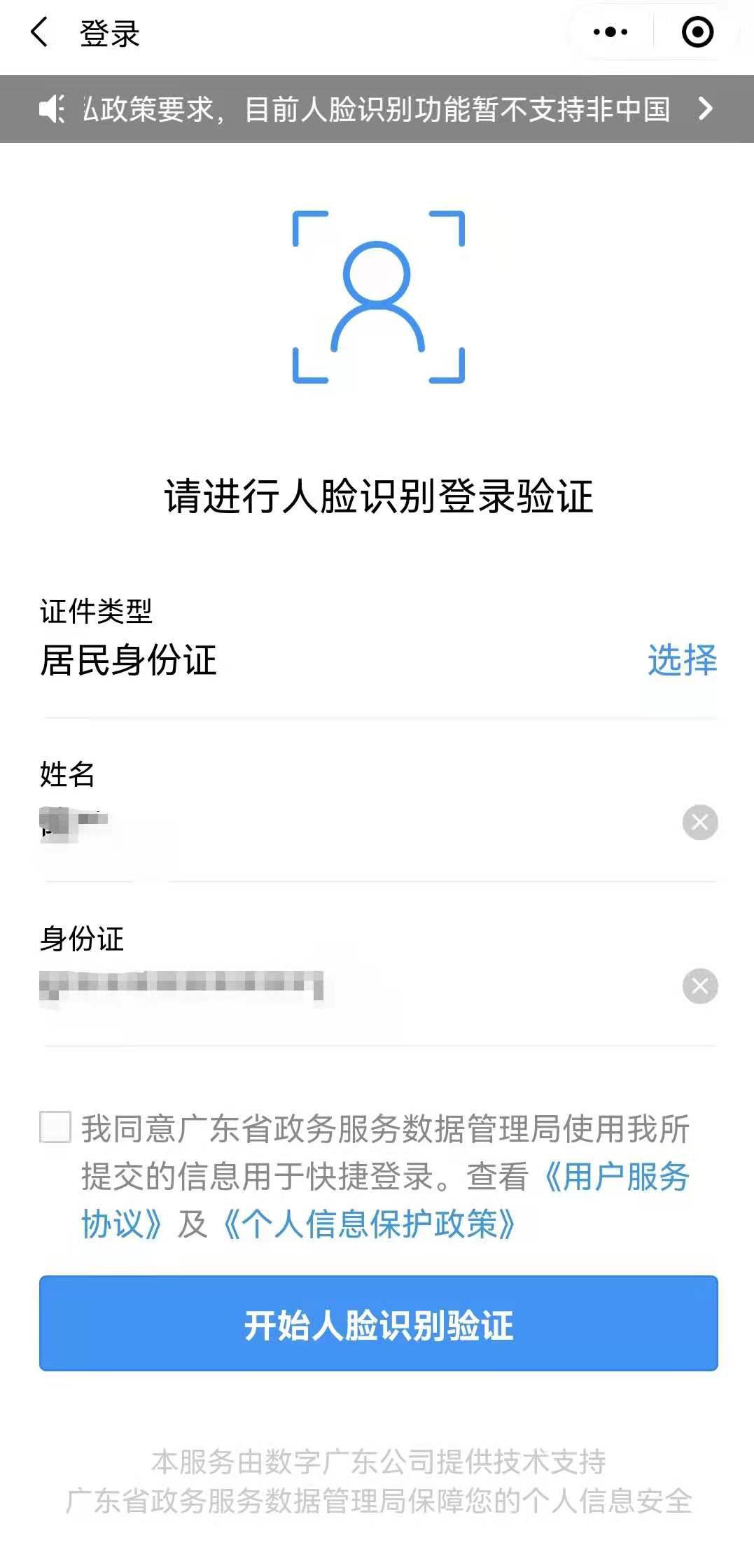Screen dimensions: 754x1568
Task: Close the mini program with the circle button
Action: point(697,32)
